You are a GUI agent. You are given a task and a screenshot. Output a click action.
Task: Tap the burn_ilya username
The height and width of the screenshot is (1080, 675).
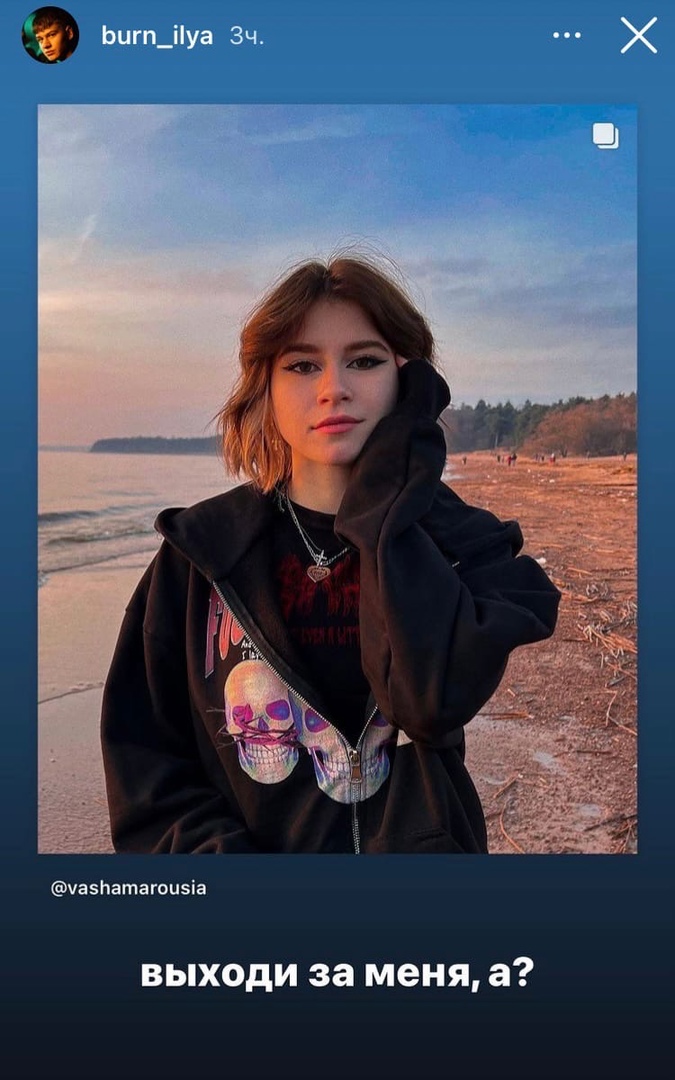[x=157, y=36]
